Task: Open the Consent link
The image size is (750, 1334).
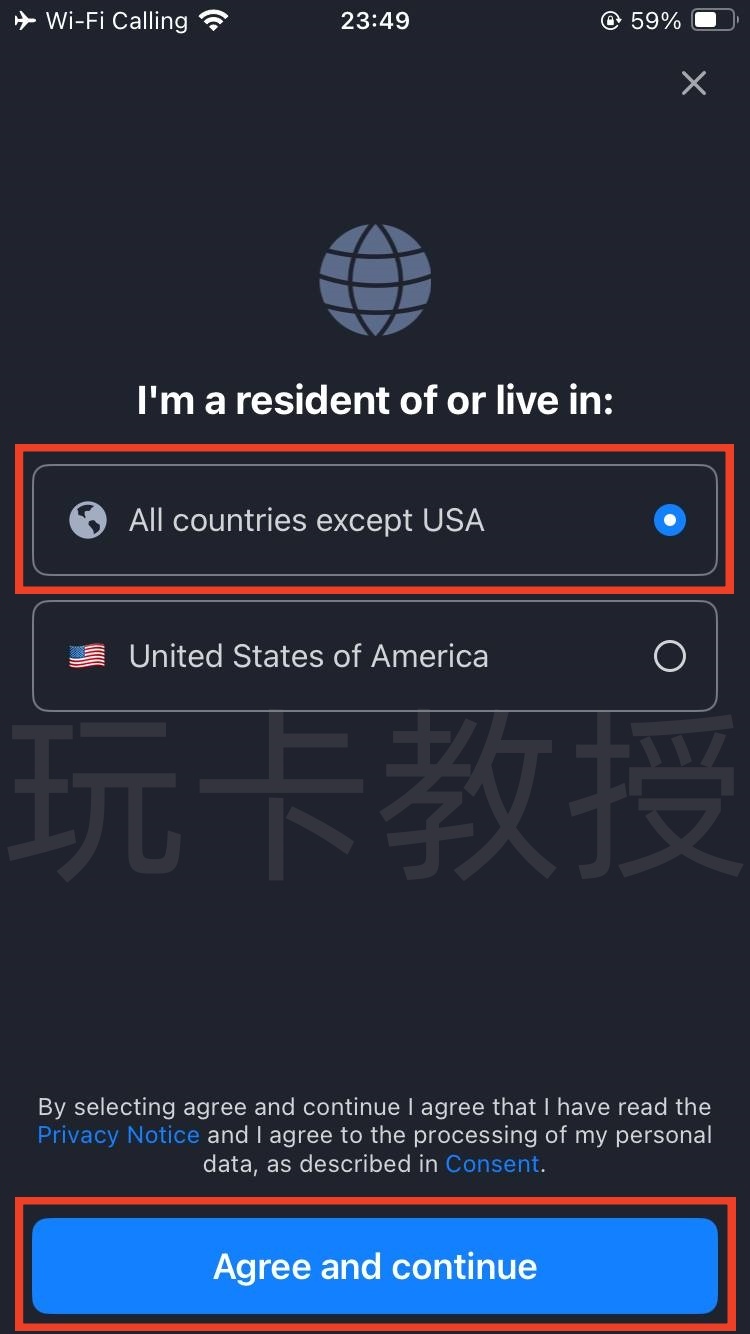Action: 492,1164
